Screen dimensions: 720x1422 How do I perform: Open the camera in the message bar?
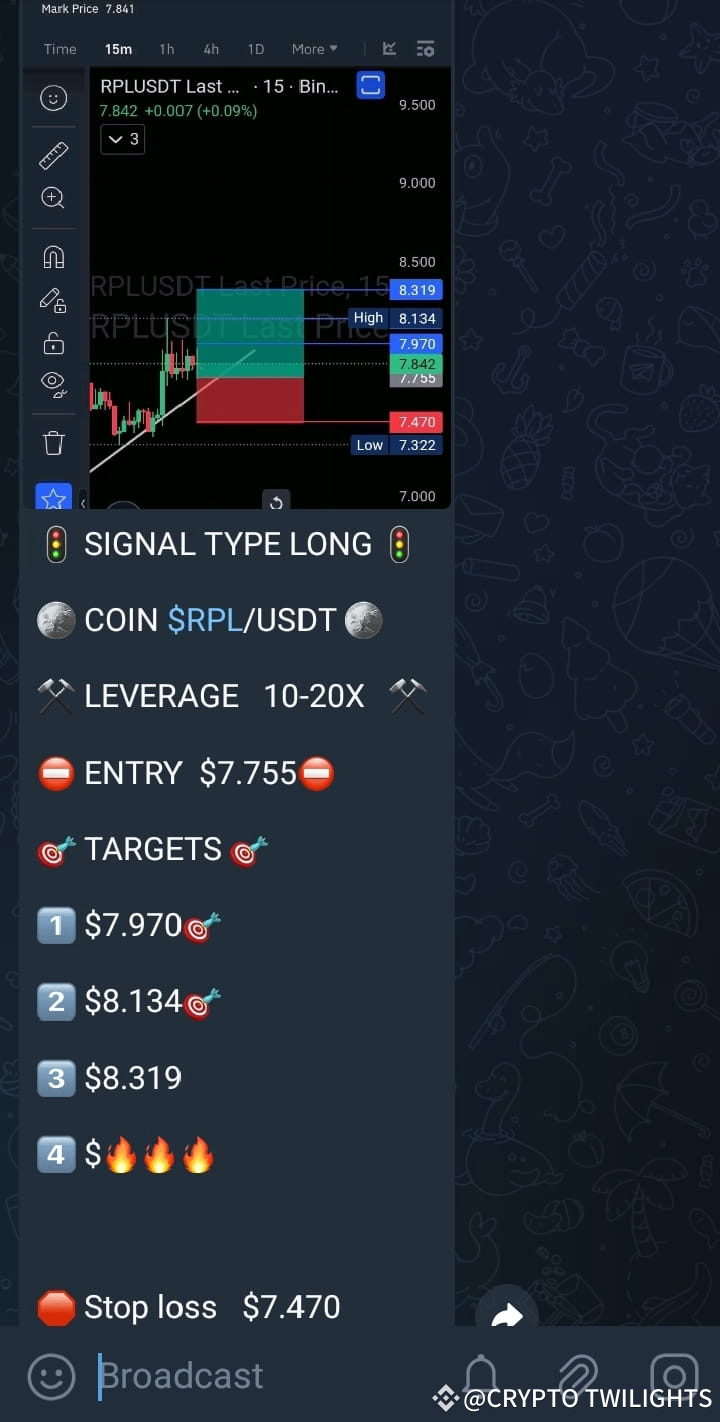coord(674,1376)
